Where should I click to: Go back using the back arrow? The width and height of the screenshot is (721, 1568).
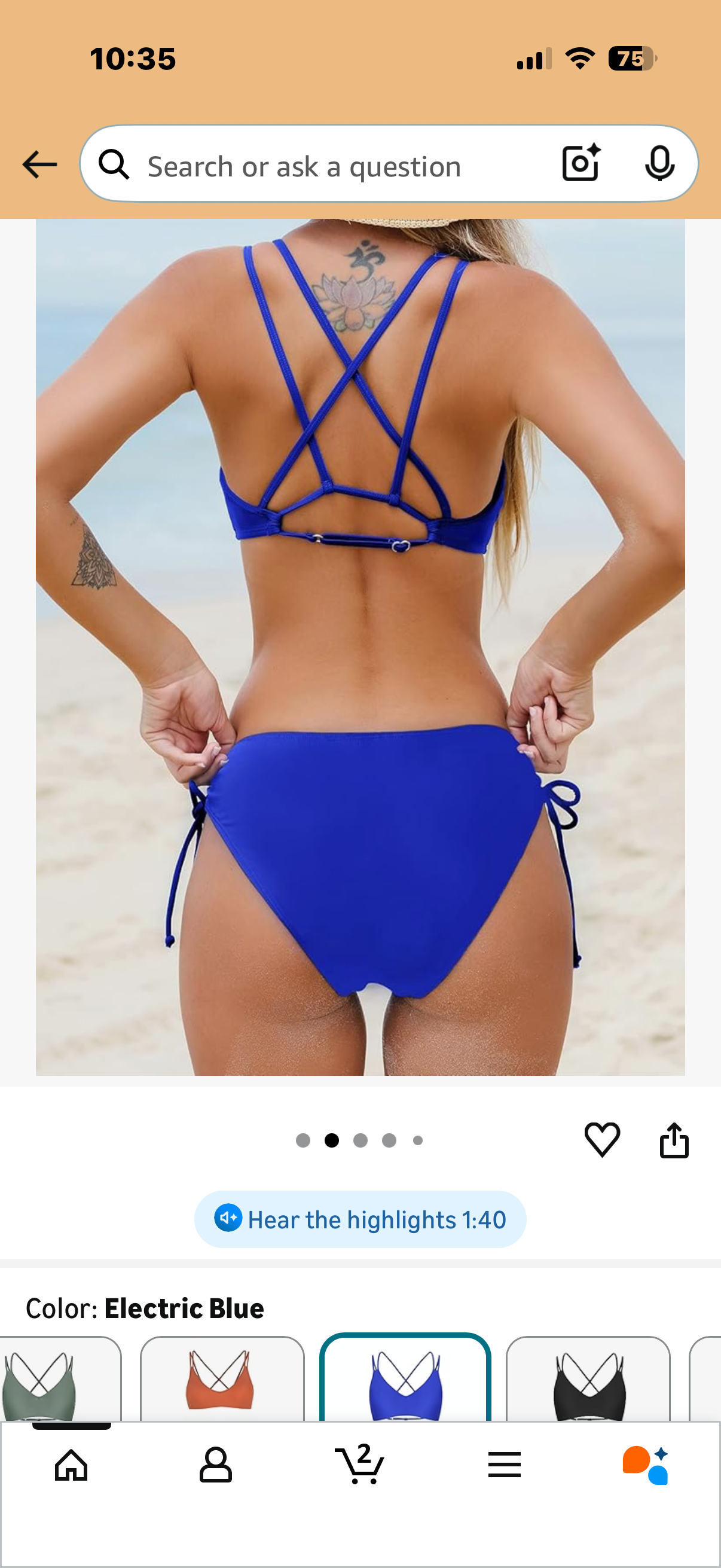point(39,164)
